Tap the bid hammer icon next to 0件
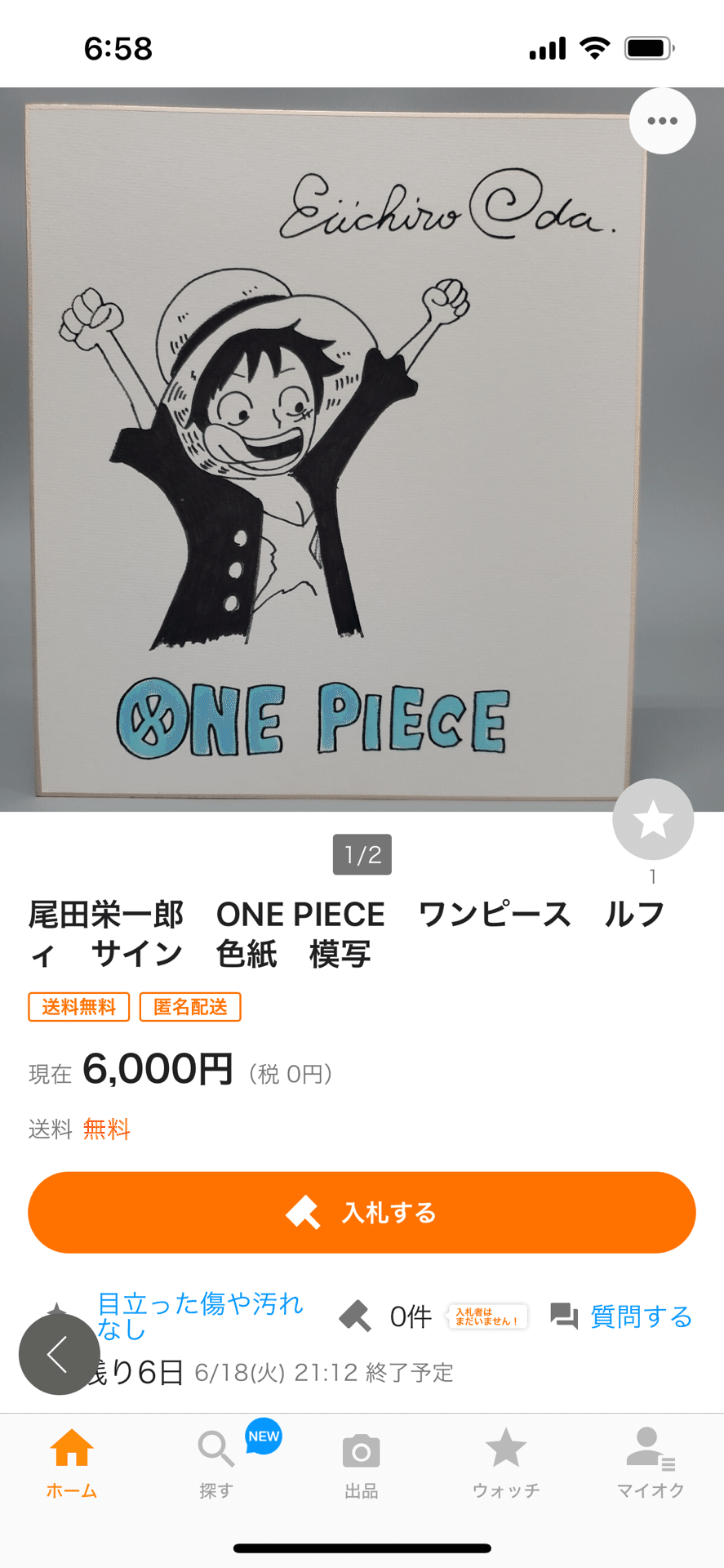 (354, 1316)
